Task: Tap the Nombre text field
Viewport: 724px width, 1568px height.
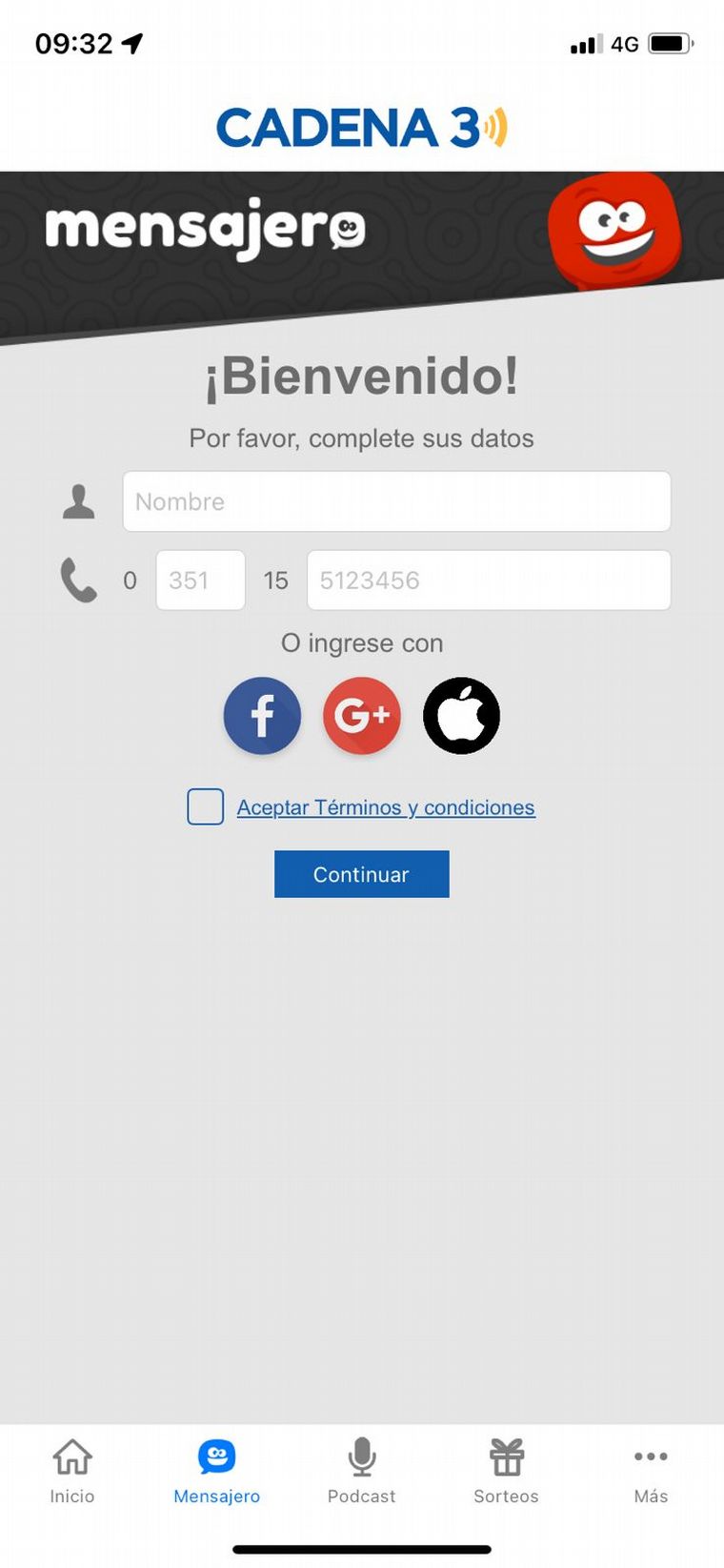Action: pos(396,501)
